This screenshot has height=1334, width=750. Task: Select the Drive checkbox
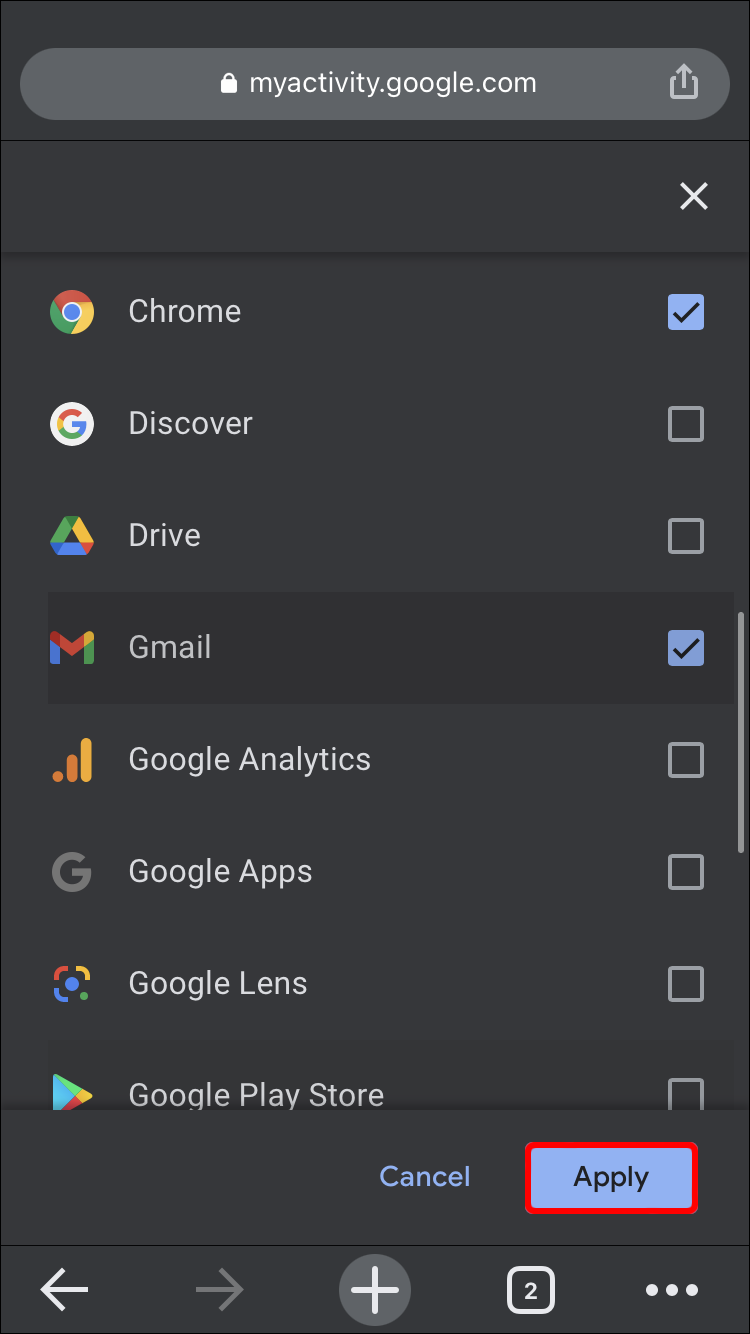686,536
